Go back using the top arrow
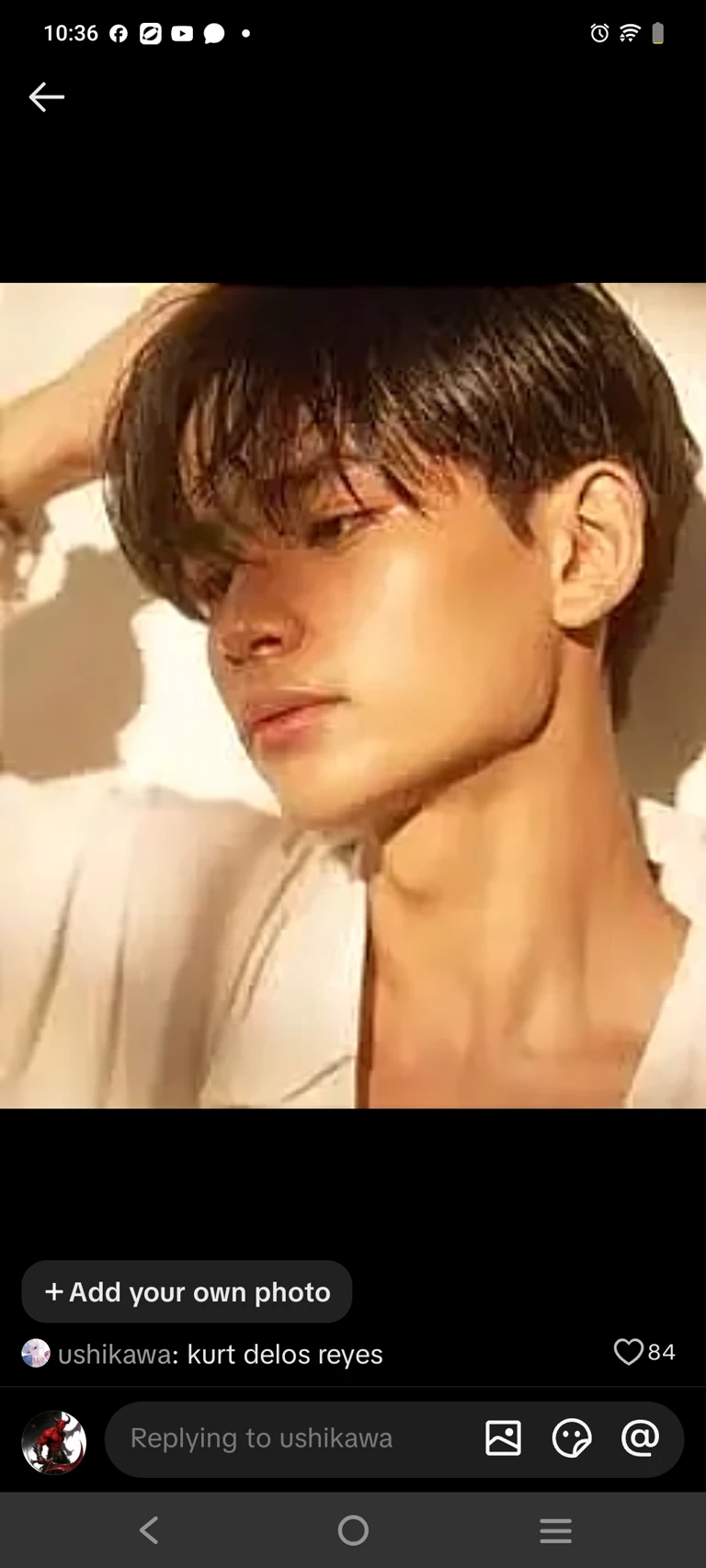 [x=46, y=97]
